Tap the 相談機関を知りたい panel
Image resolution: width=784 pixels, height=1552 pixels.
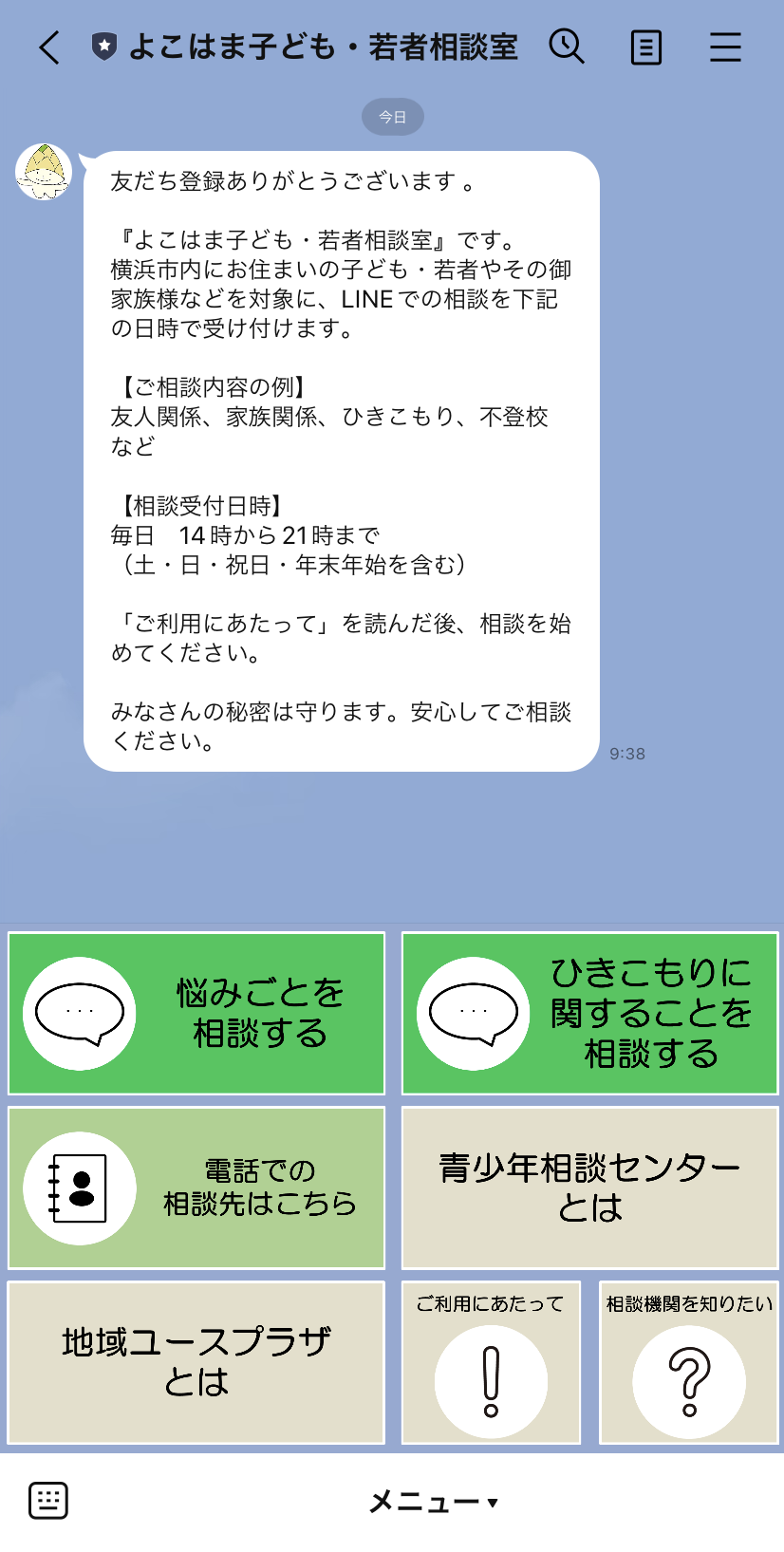point(688,1362)
